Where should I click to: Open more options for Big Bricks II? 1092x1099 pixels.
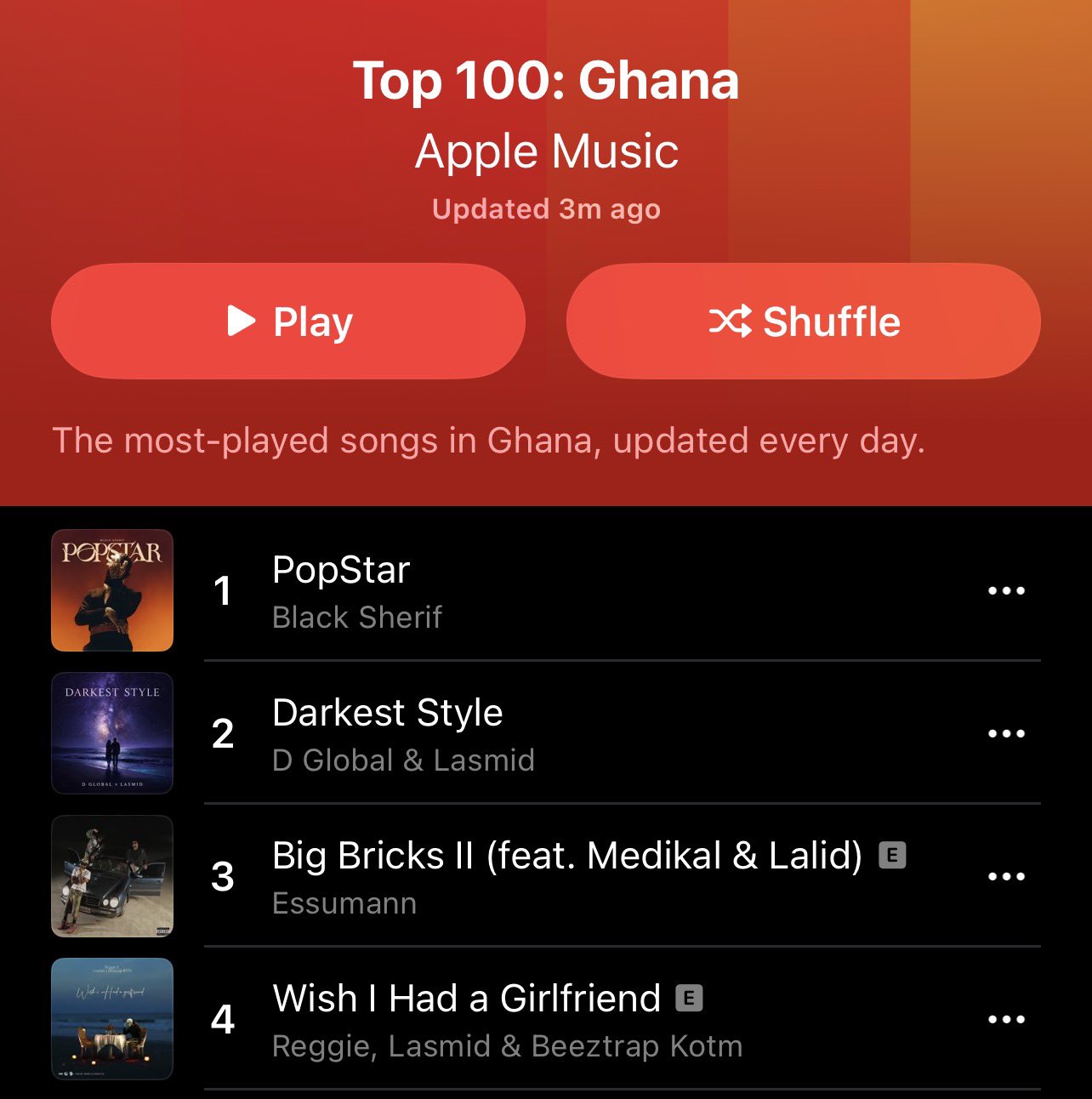1006,876
